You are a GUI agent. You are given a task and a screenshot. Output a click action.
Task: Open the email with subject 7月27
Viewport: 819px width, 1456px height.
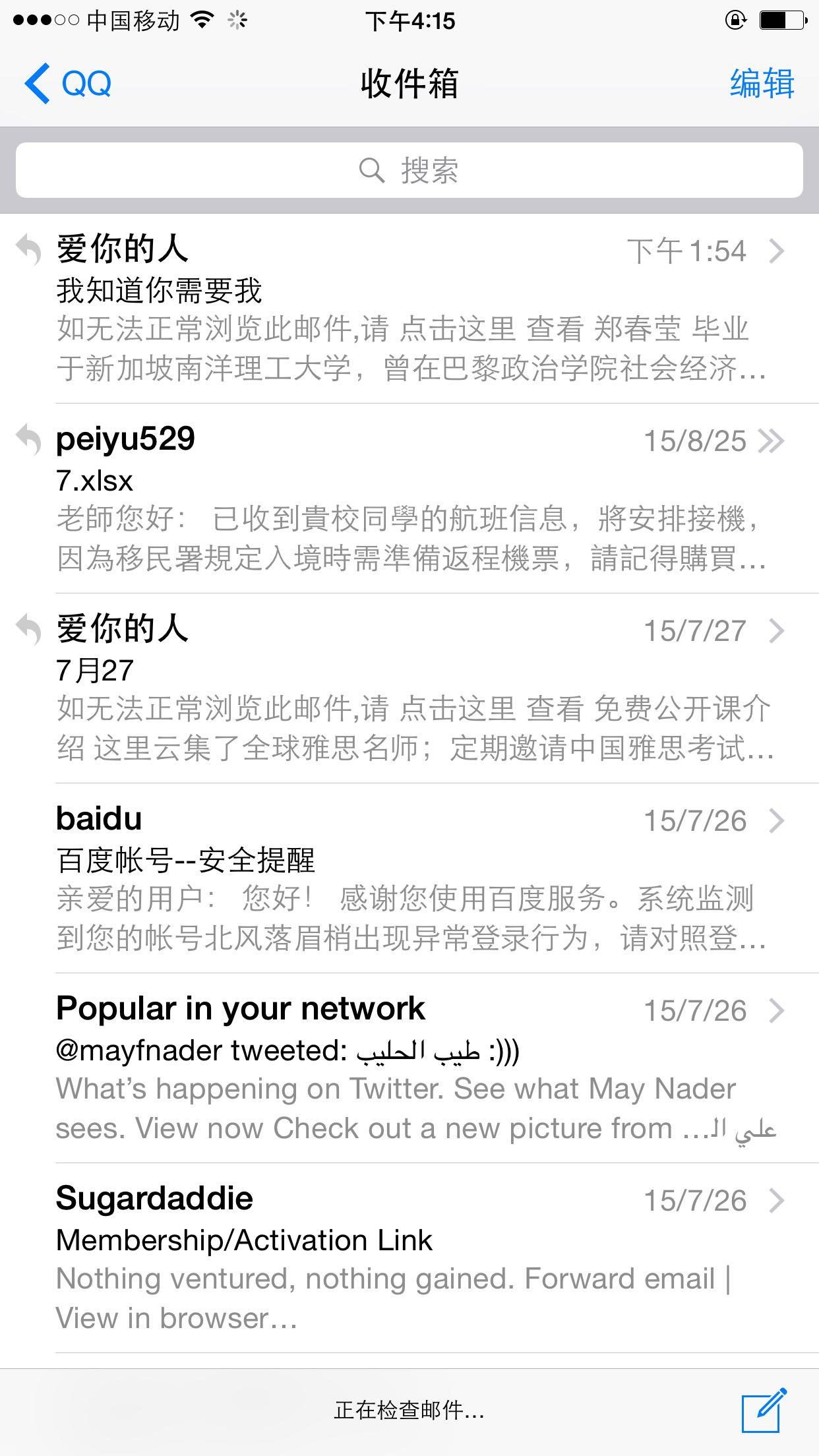coord(409,688)
